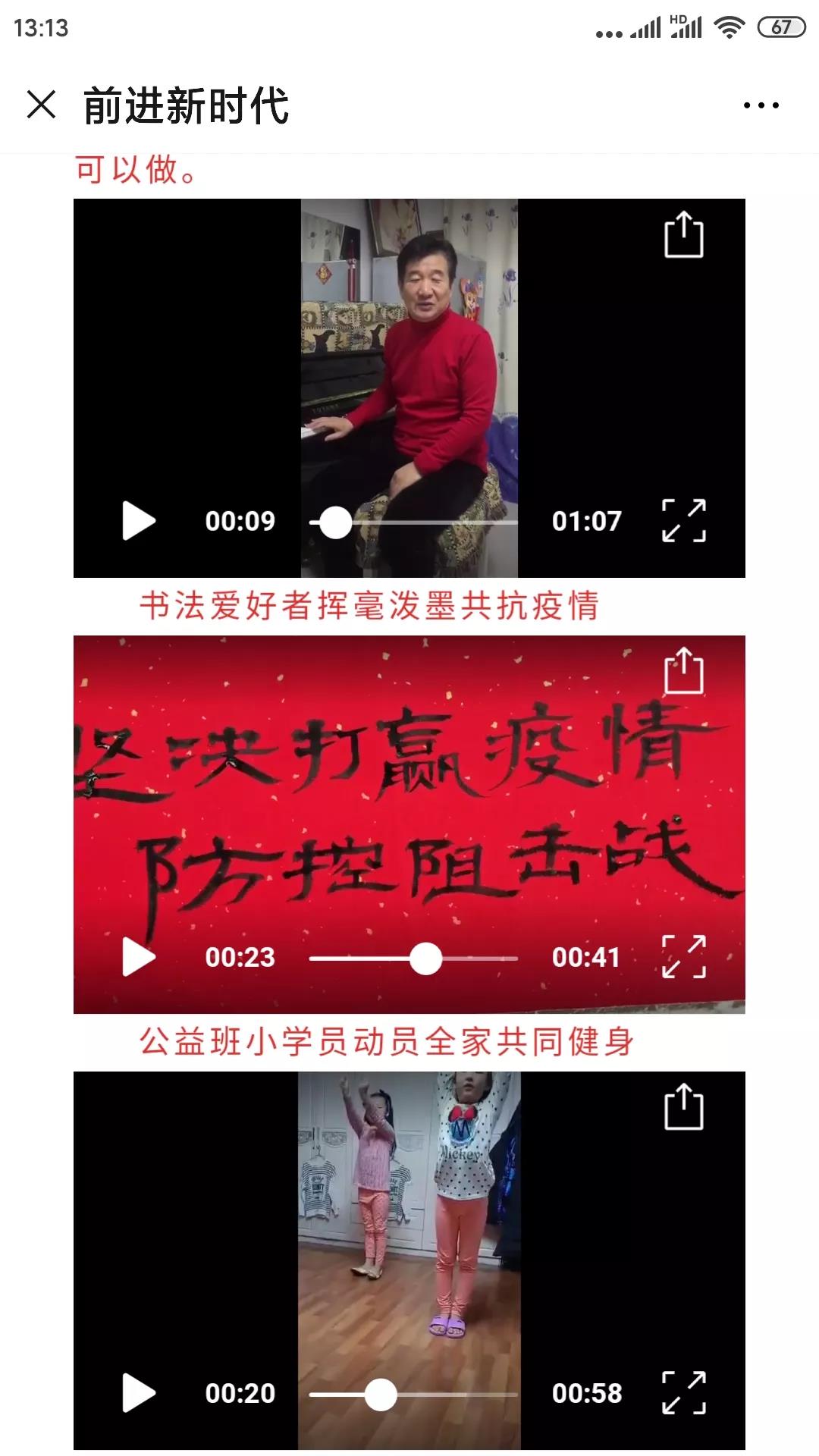The height and width of the screenshot is (1456, 819).
Task: Play the video of man in red sweater
Action: point(139,521)
